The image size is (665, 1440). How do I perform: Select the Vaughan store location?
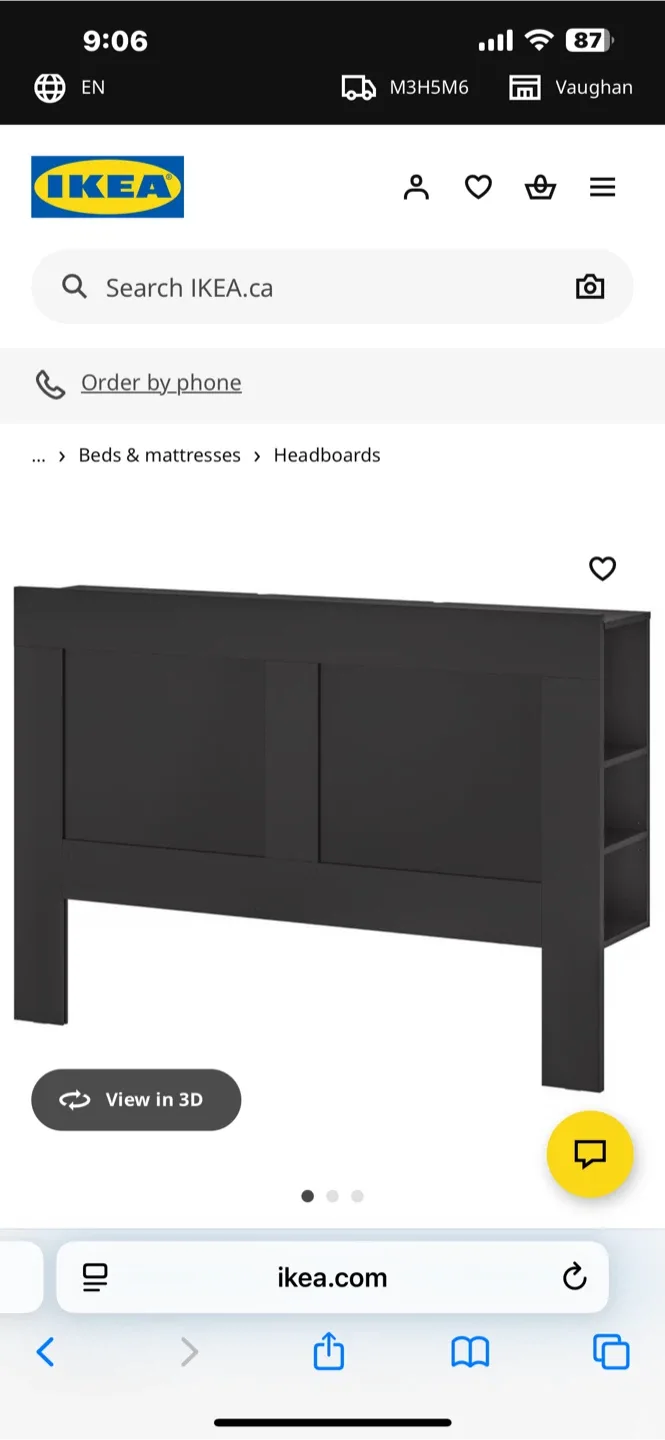[571, 88]
